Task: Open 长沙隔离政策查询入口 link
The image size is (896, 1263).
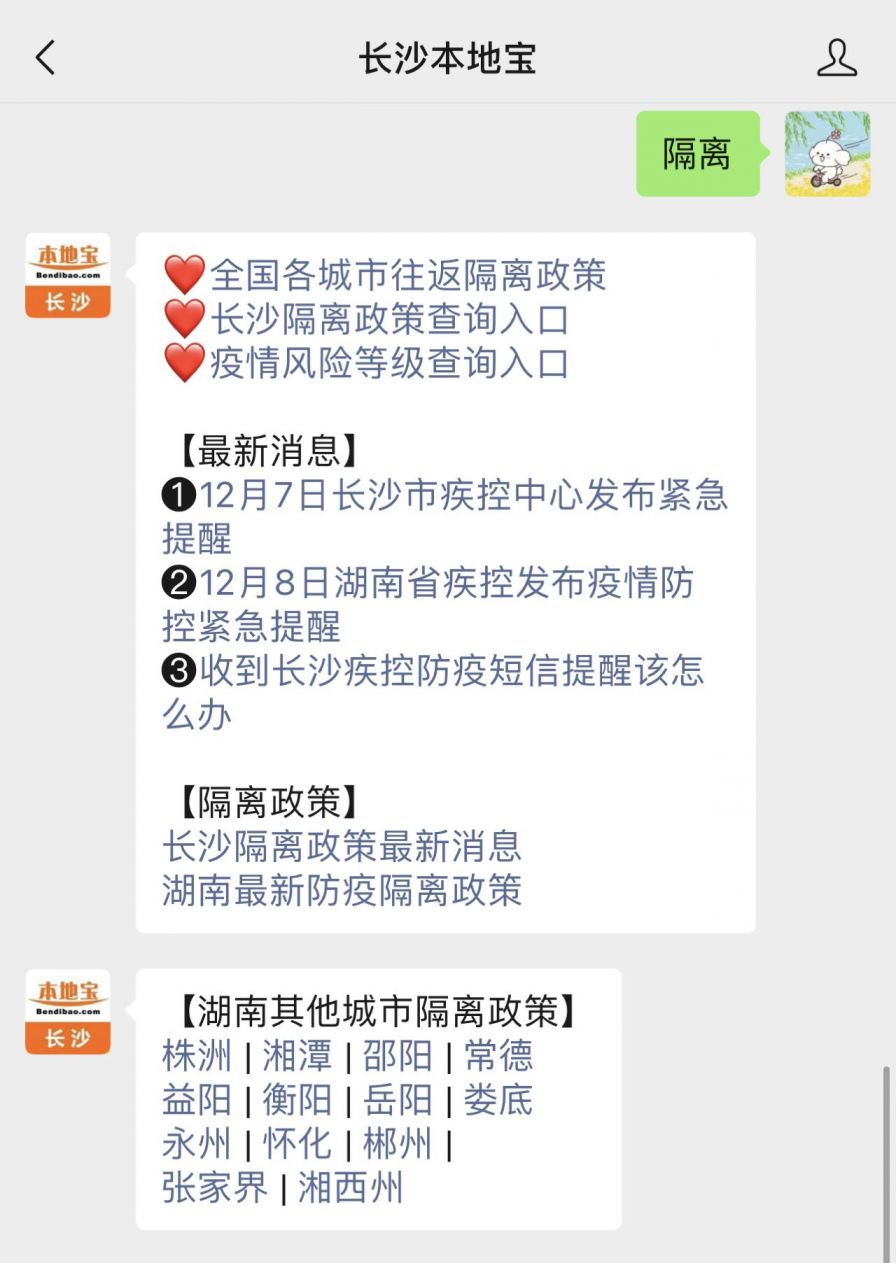Action: (x=388, y=319)
